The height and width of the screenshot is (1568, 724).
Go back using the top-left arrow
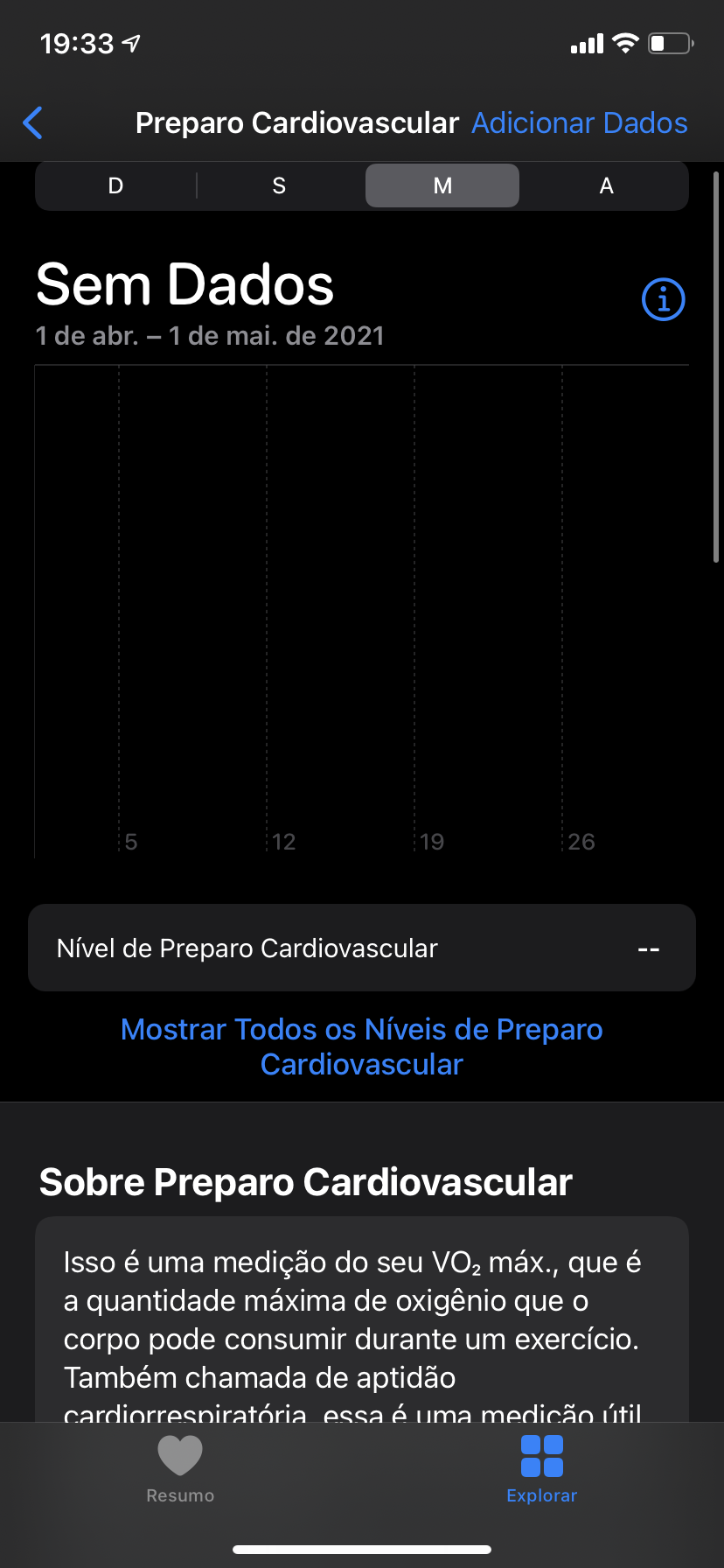[33, 123]
